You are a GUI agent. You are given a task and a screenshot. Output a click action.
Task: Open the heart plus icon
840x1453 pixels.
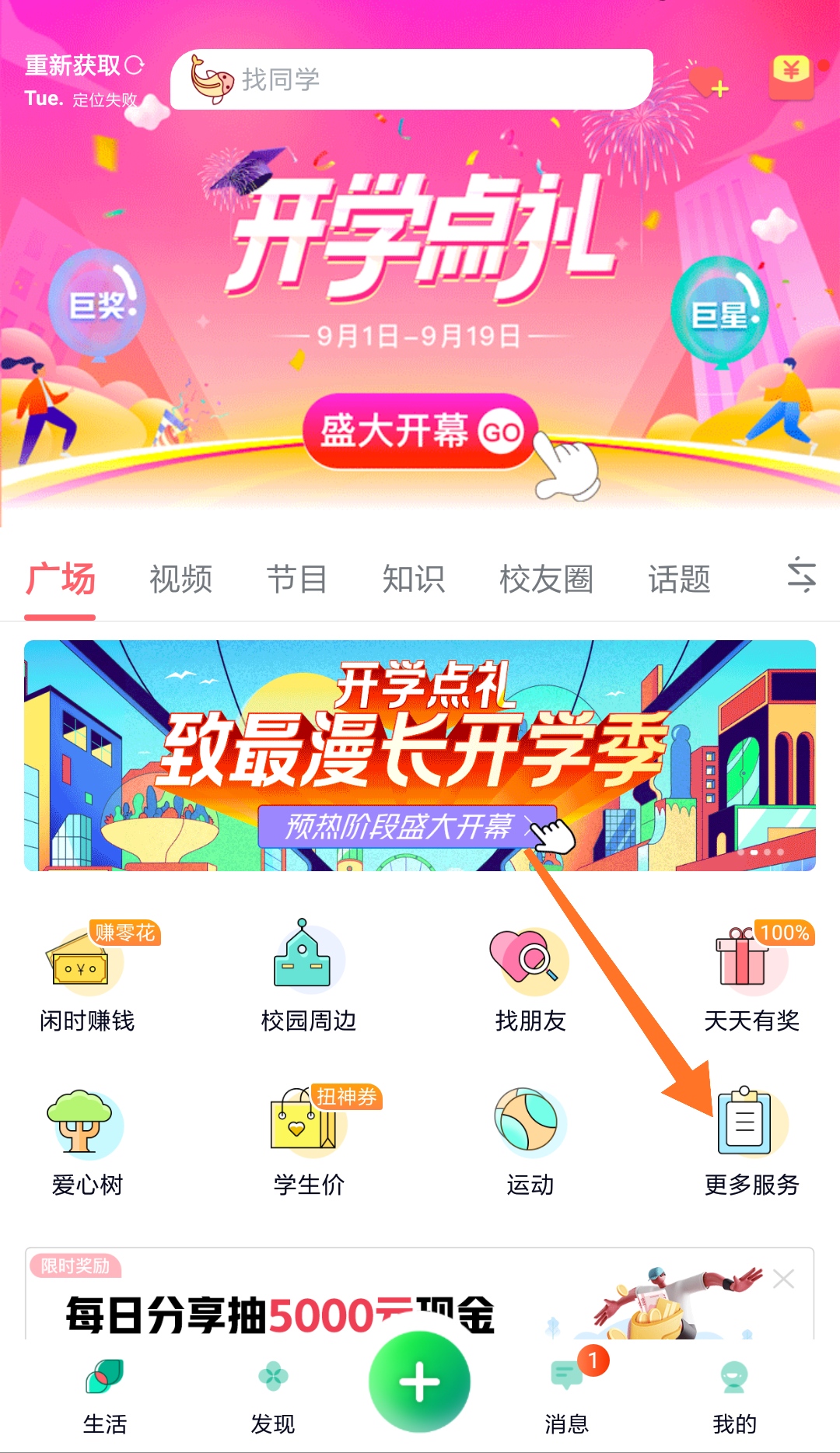(708, 81)
